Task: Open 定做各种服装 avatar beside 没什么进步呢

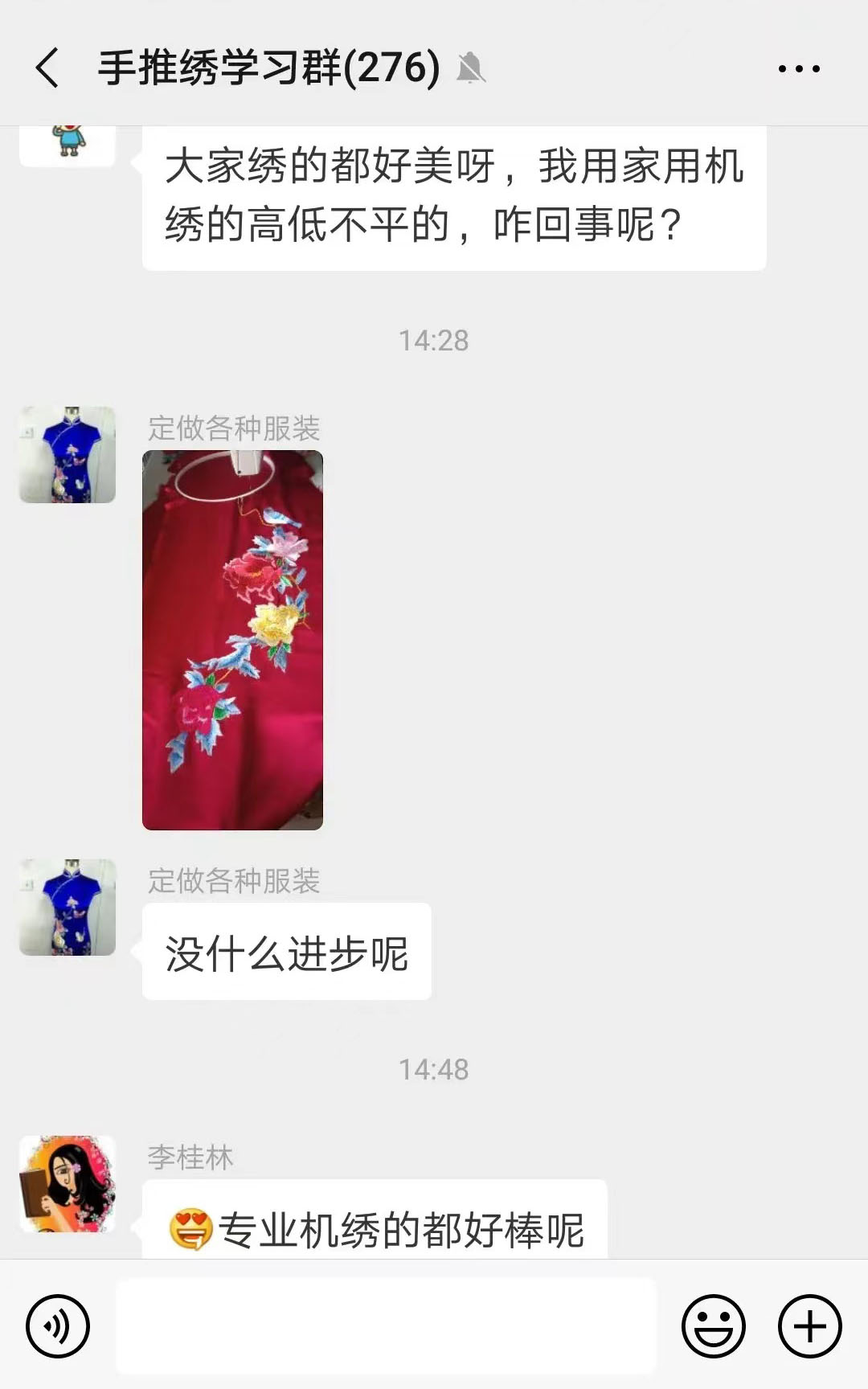Action: [68, 908]
